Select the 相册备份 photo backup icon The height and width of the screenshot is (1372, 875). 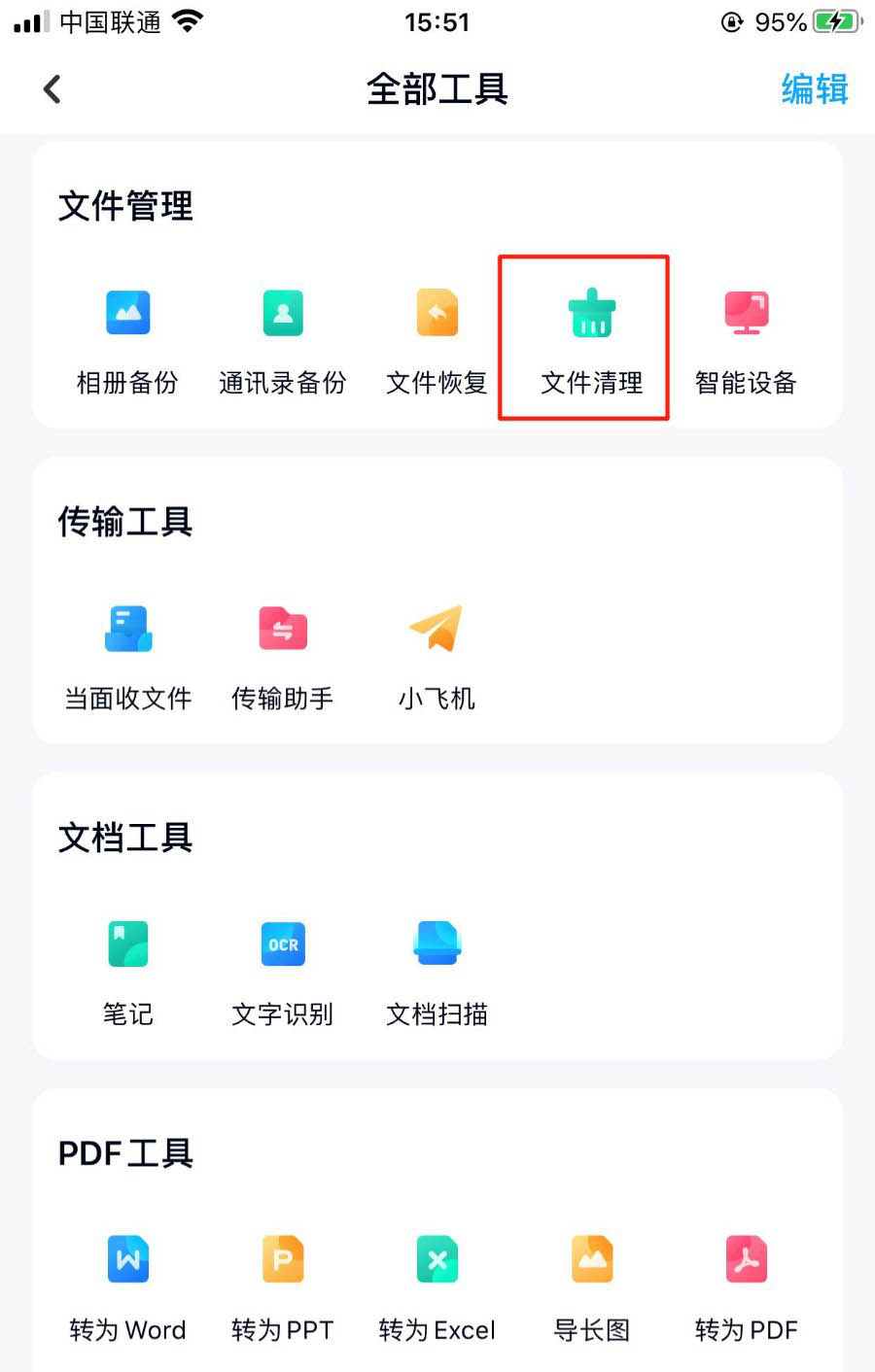coord(127,335)
